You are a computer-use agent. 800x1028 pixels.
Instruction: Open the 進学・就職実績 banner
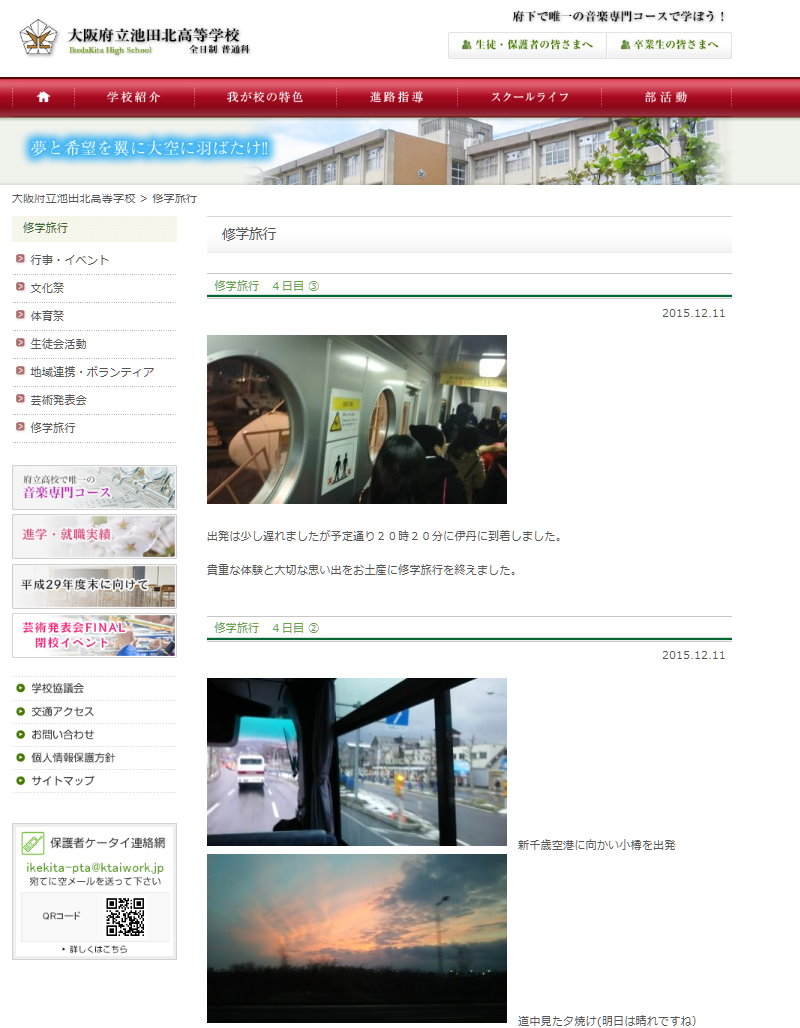pyautogui.click(x=94, y=536)
